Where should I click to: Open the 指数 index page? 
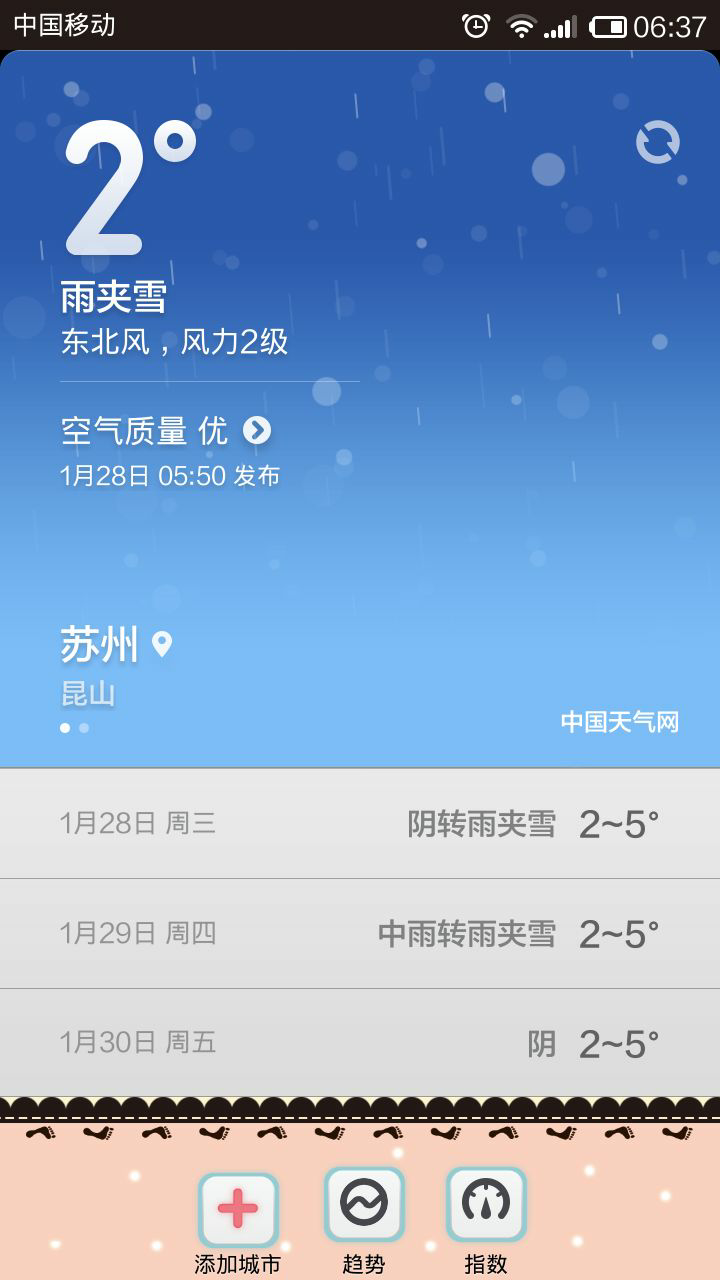point(486,1205)
